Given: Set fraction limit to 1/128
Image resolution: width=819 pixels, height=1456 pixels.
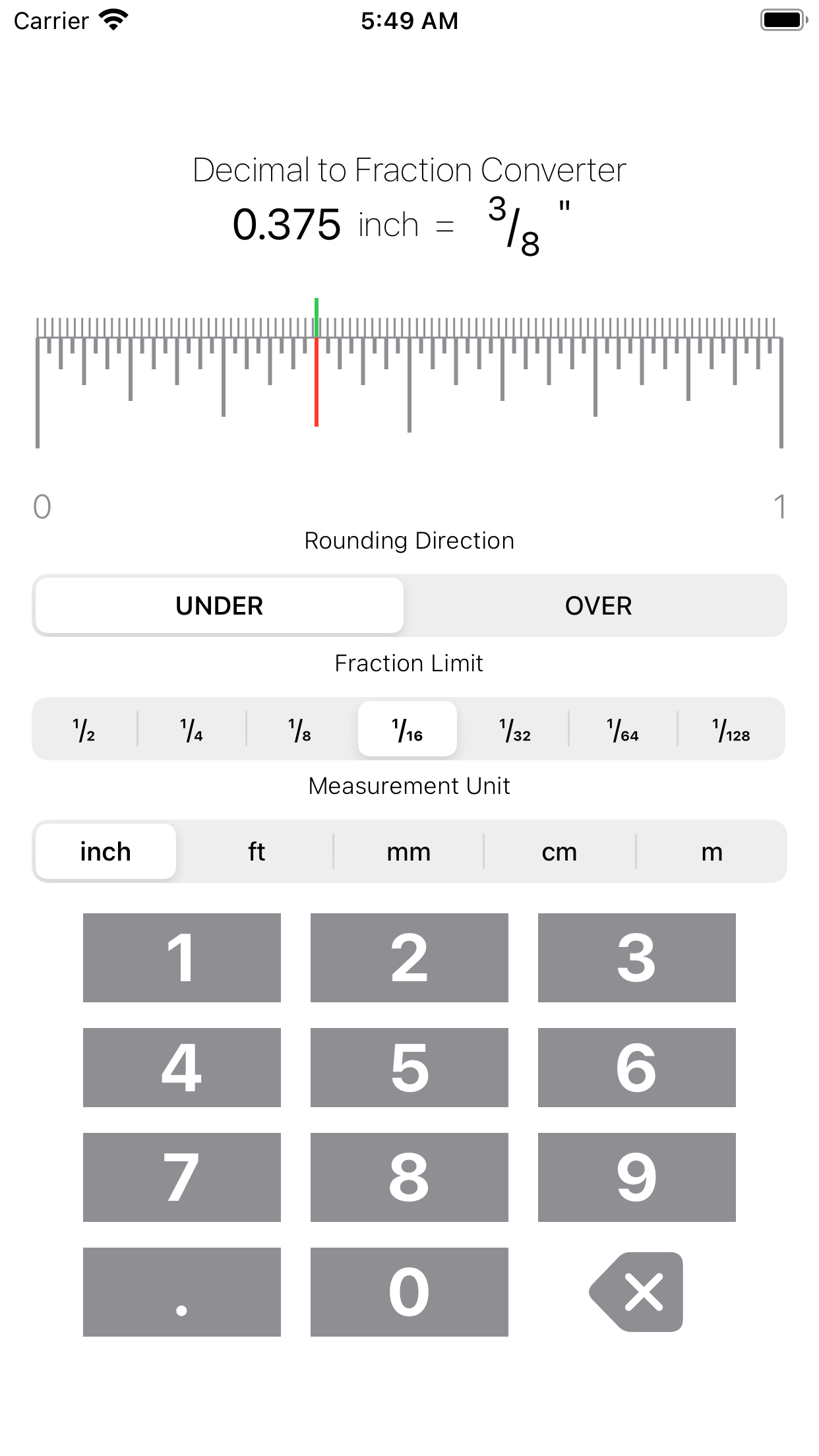Looking at the screenshot, I should [731, 729].
